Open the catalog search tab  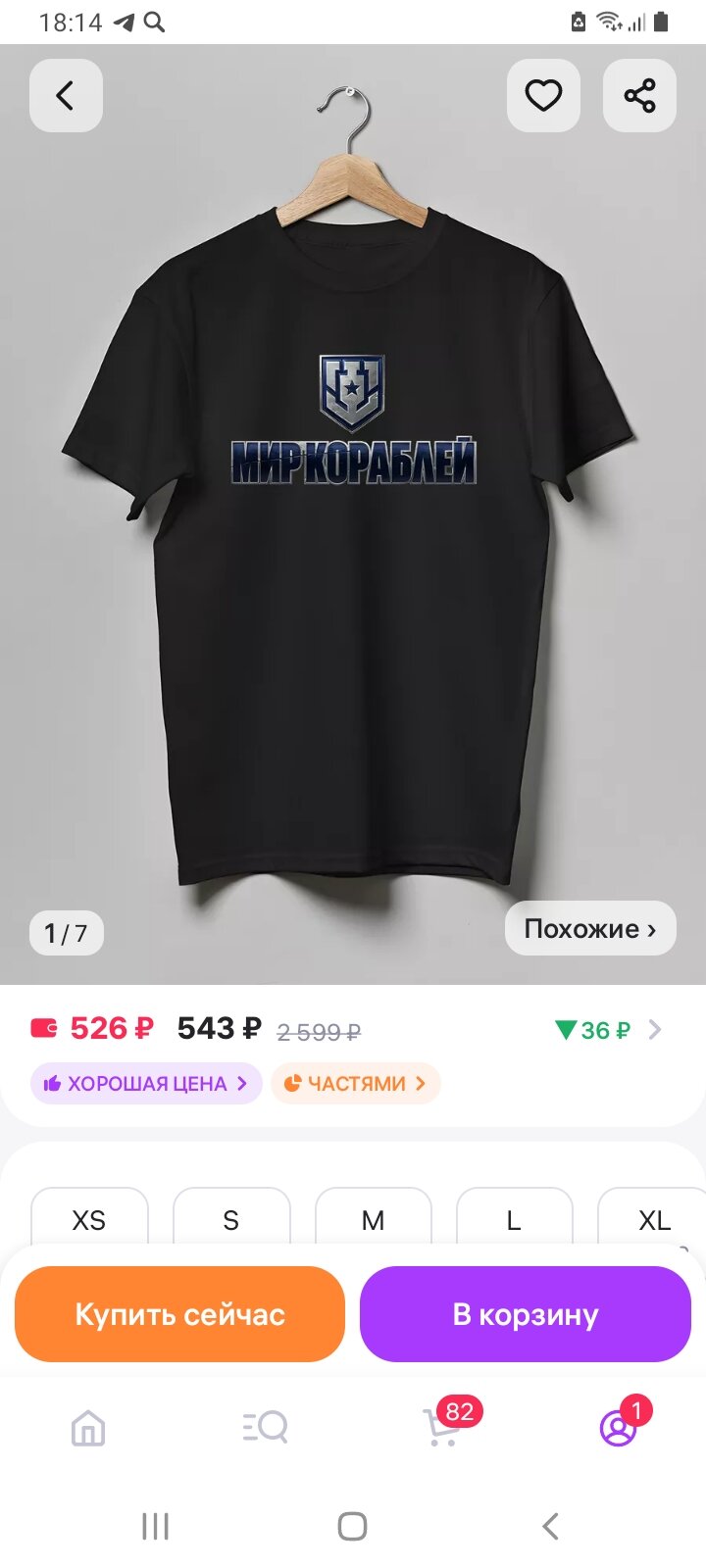[x=265, y=1427]
